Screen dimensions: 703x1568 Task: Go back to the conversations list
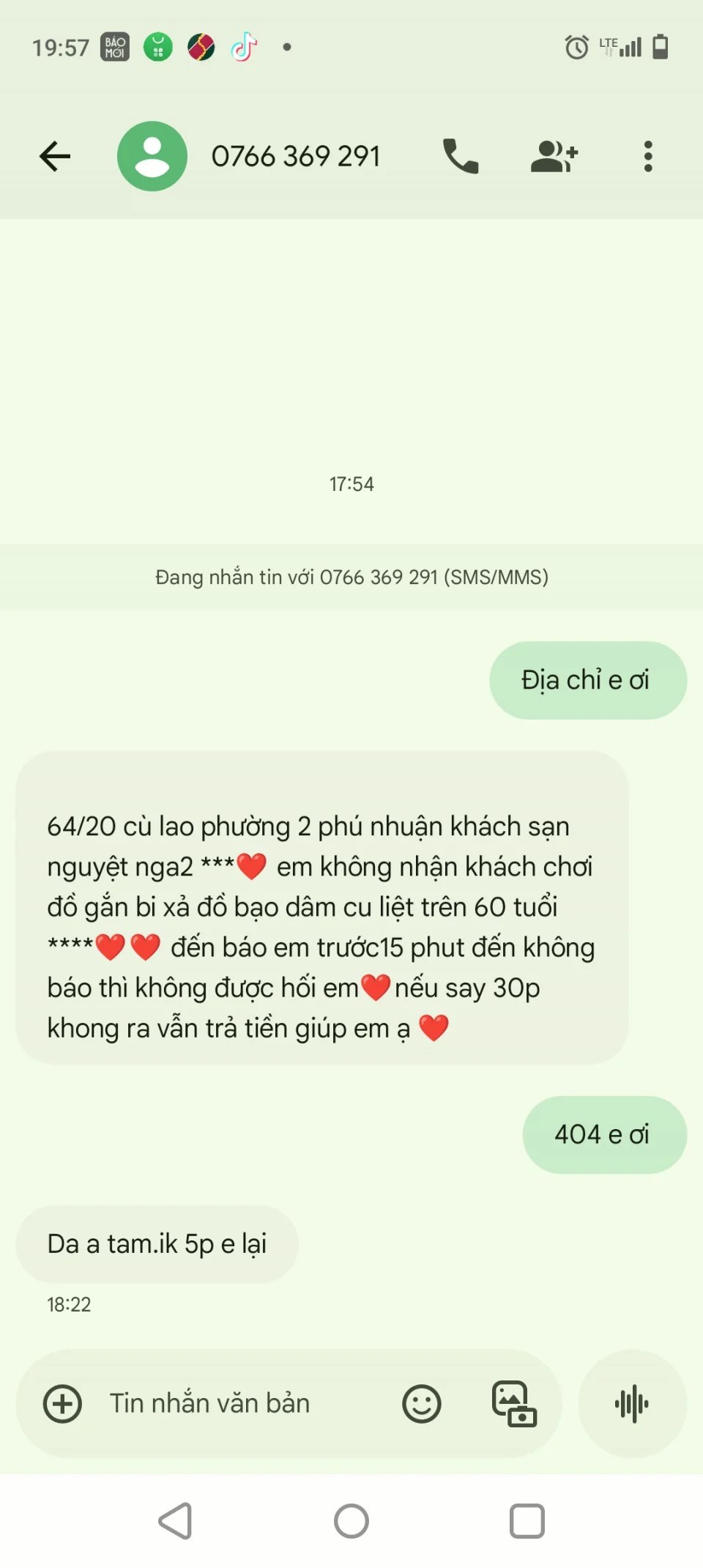pyautogui.click(x=55, y=156)
